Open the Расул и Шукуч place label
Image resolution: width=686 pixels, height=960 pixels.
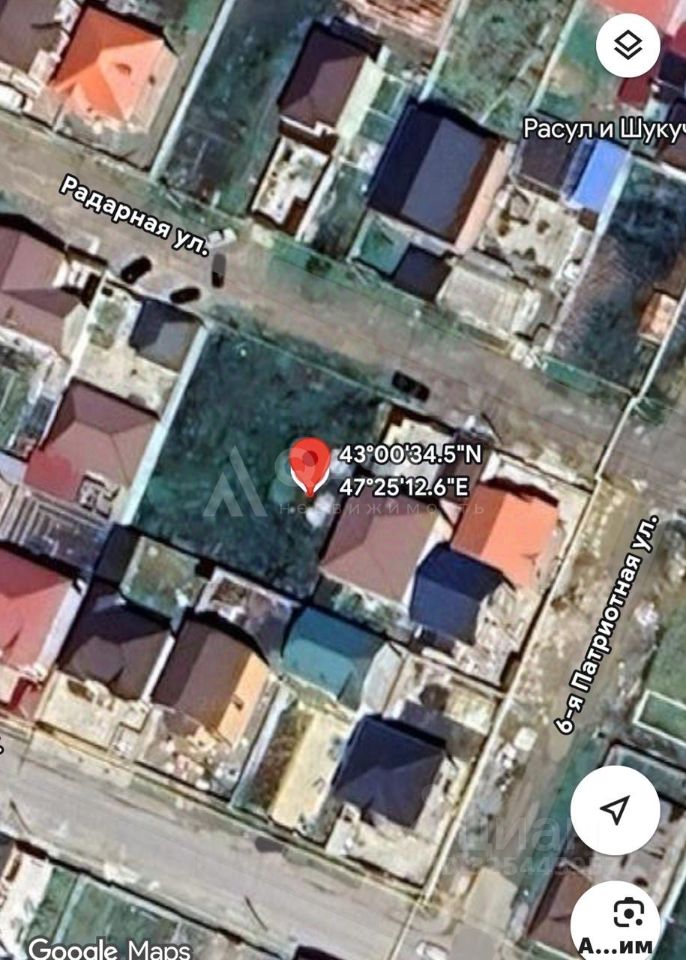tap(604, 128)
